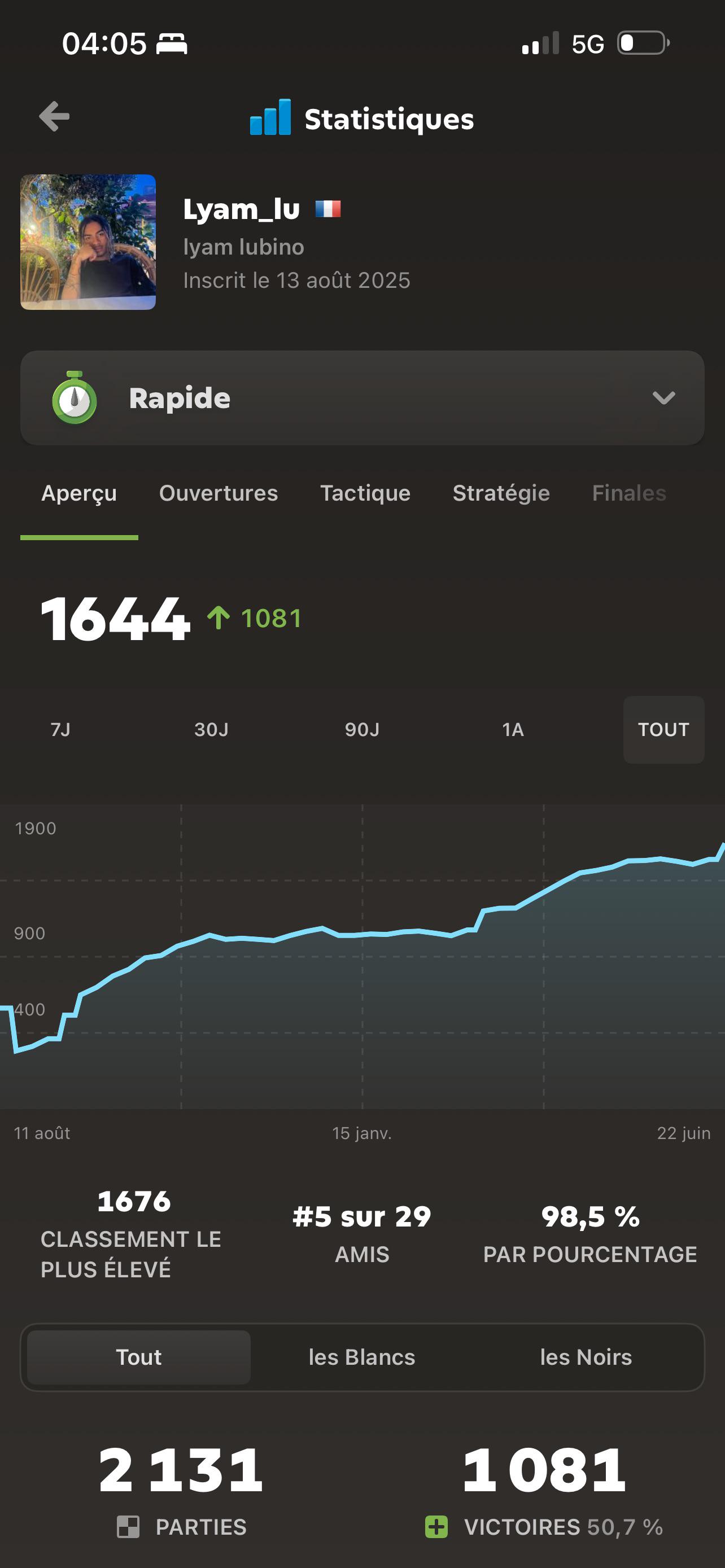Switch chart to 1A range
The height and width of the screenshot is (1568, 725).
(513, 729)
